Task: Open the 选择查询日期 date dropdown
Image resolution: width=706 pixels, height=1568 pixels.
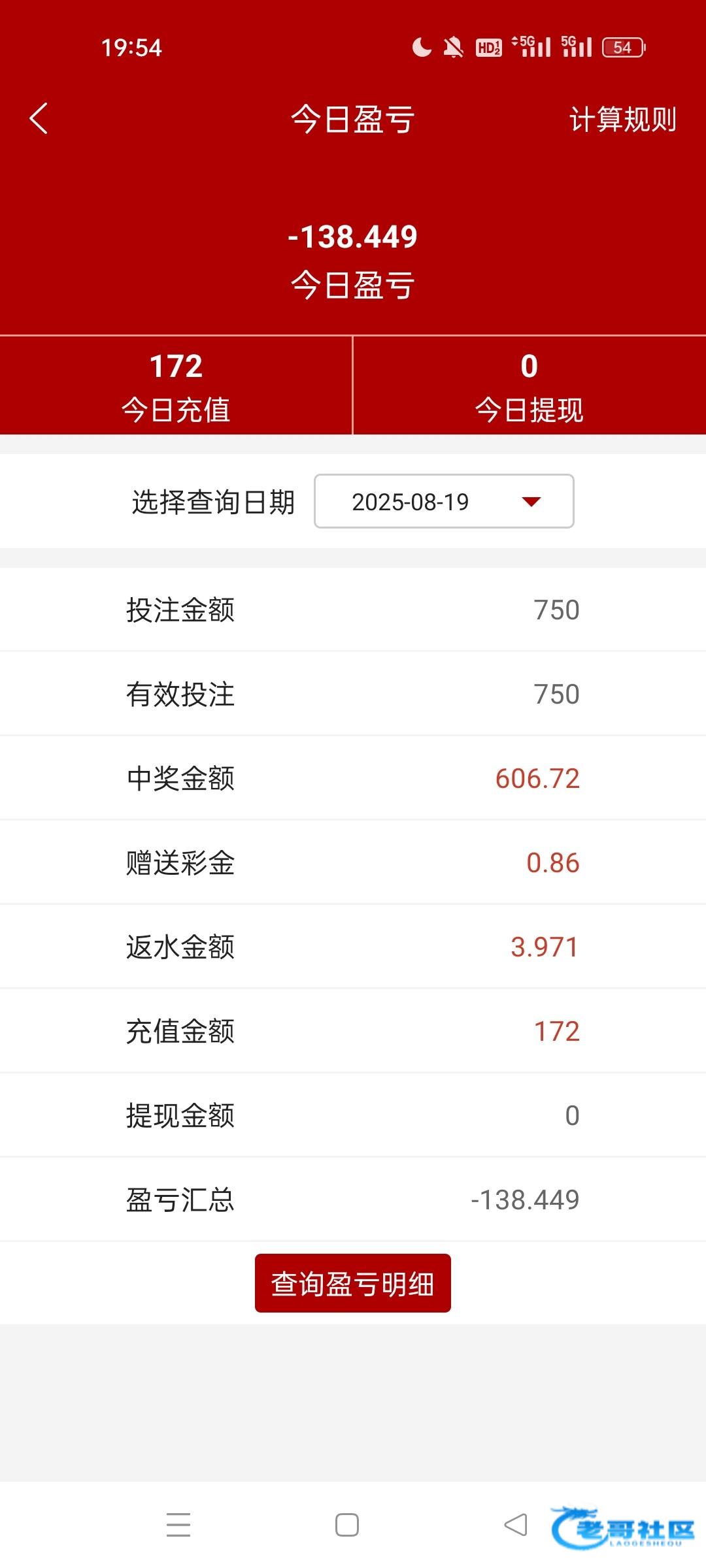Action: pyautogui.click(x=444, y=501)
